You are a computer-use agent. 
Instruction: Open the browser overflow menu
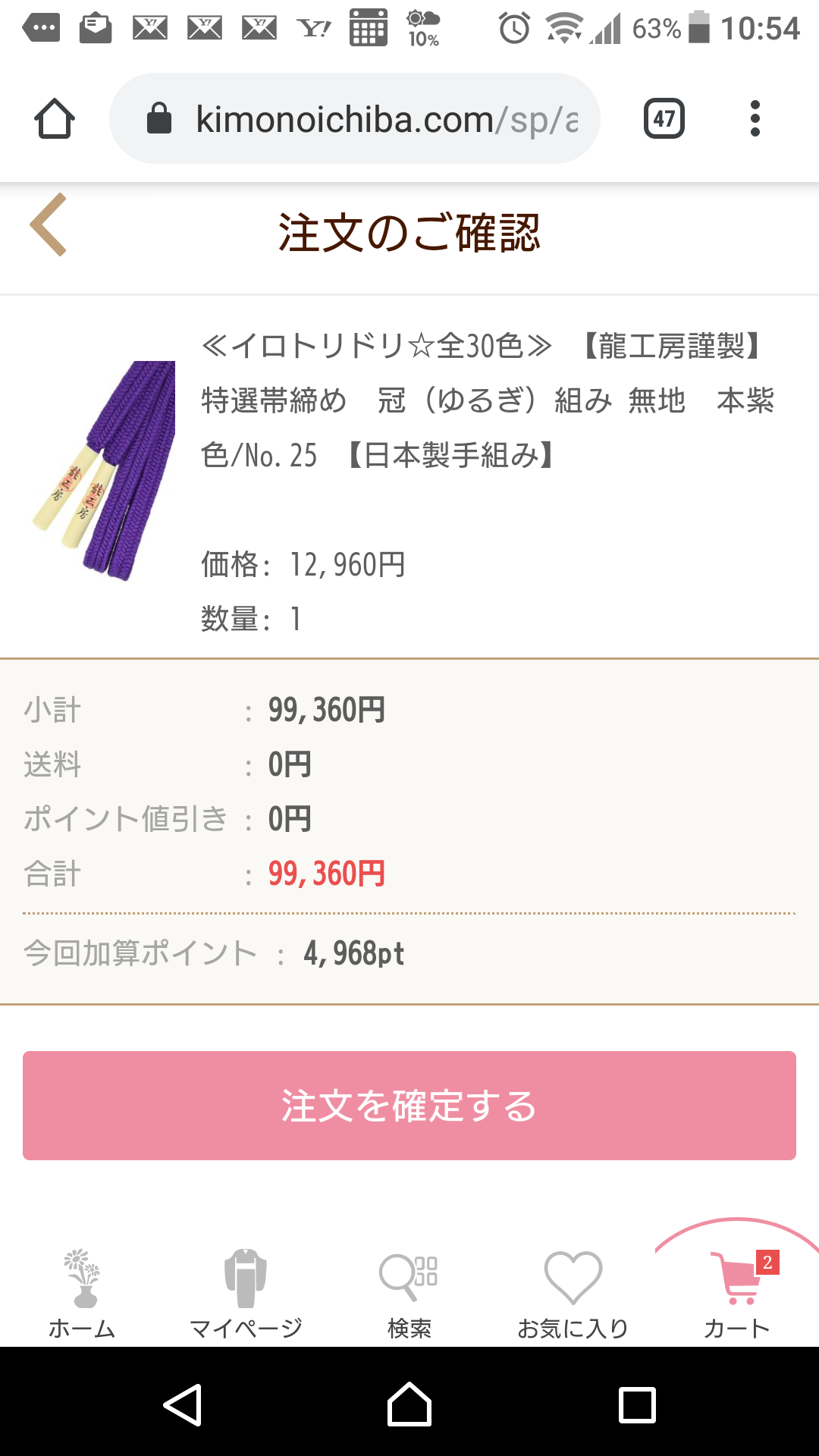(x=755, y=119)
